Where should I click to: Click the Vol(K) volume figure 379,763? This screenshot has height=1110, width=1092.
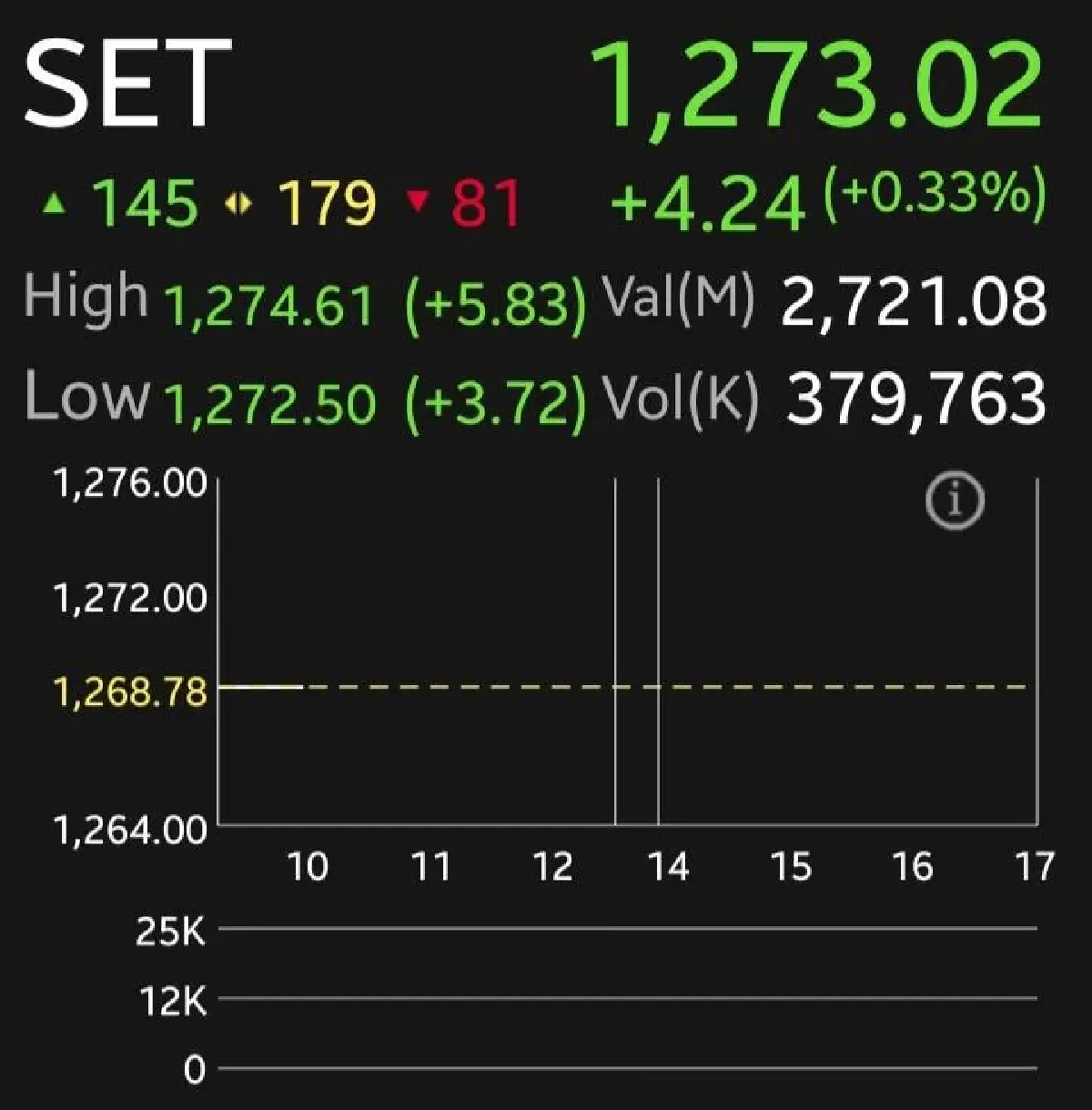pos(919,399)
